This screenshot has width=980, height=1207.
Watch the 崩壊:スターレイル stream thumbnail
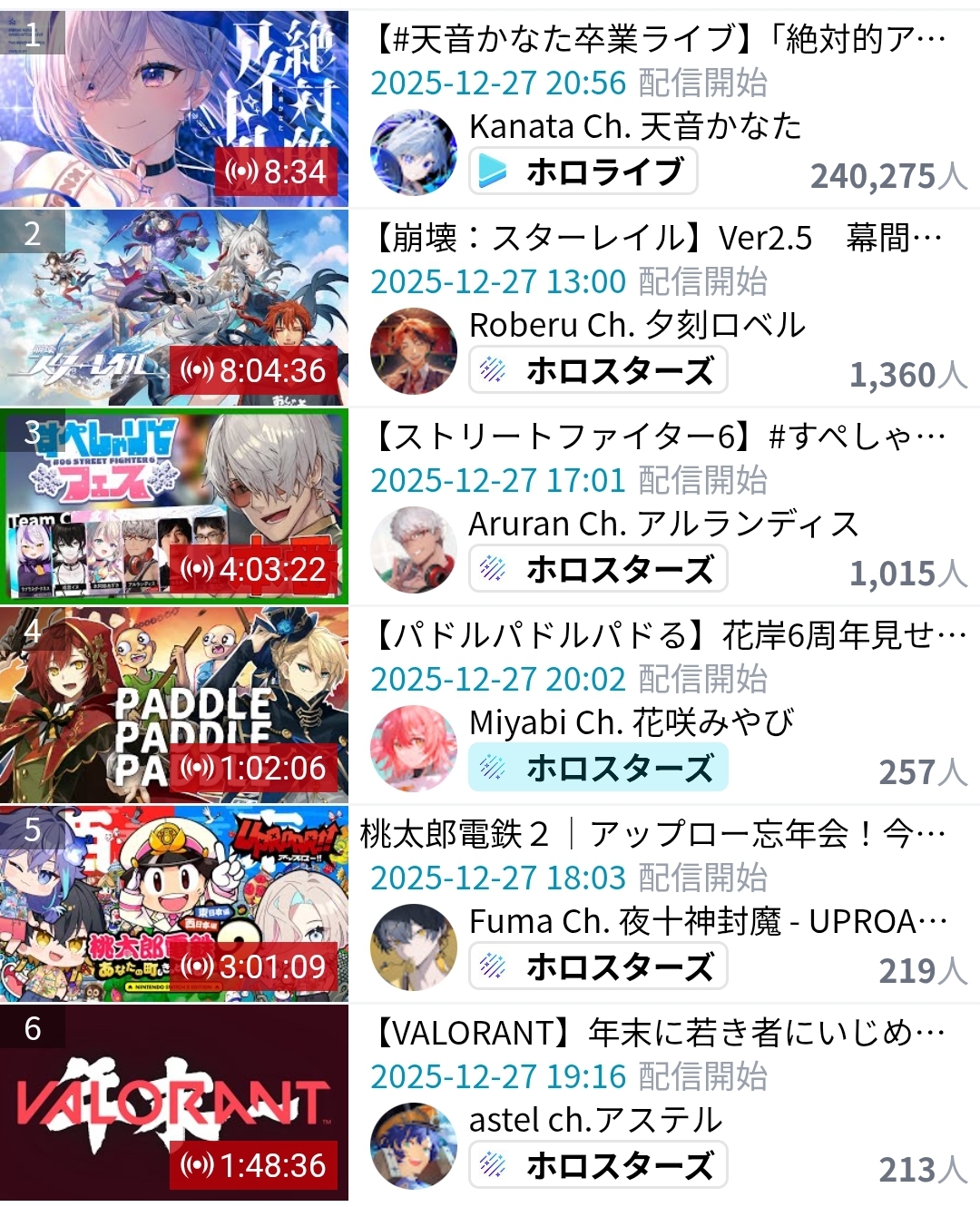[174, 308]
